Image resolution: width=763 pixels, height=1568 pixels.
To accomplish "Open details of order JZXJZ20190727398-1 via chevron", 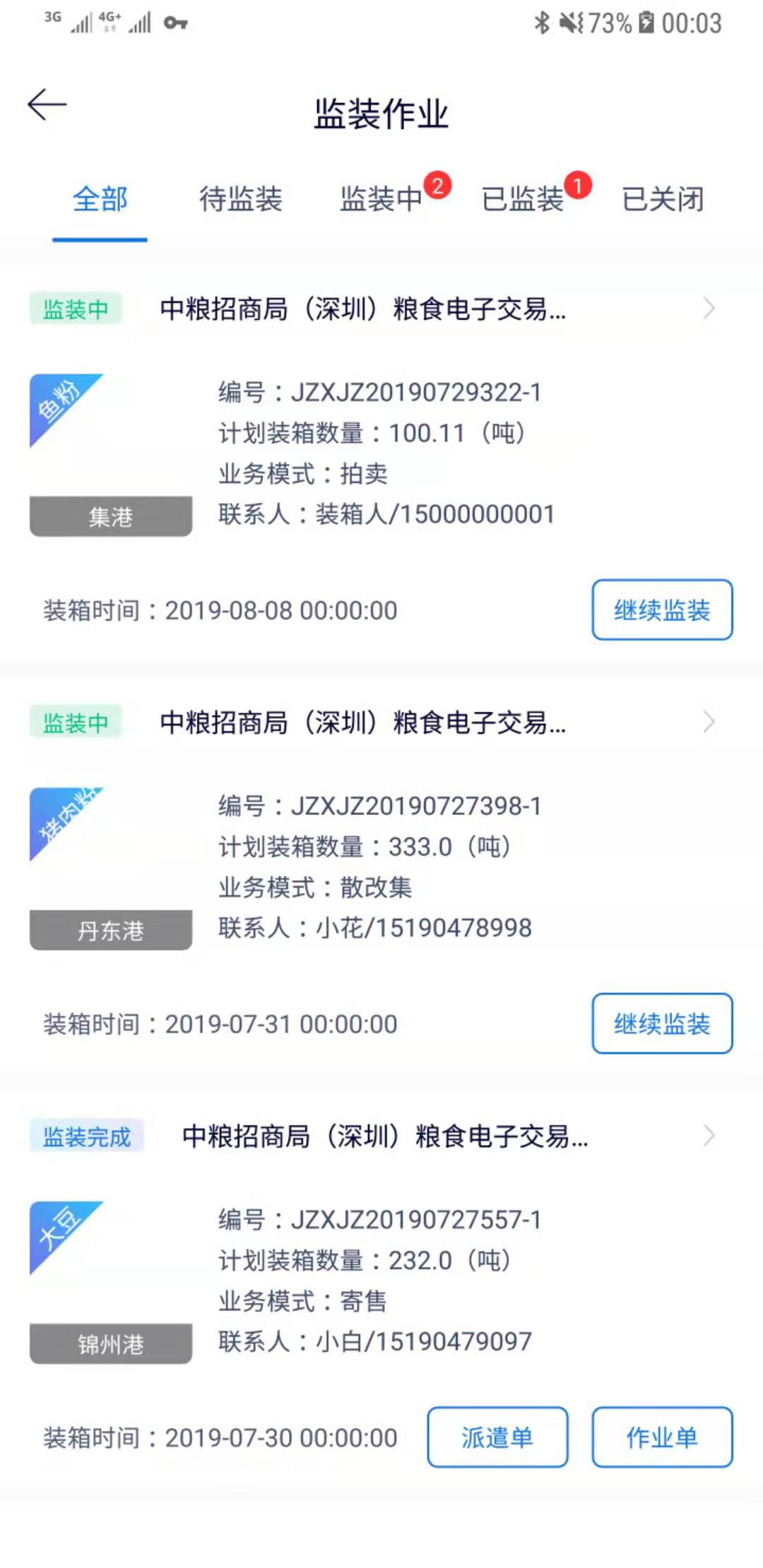I will click(709, 722).
